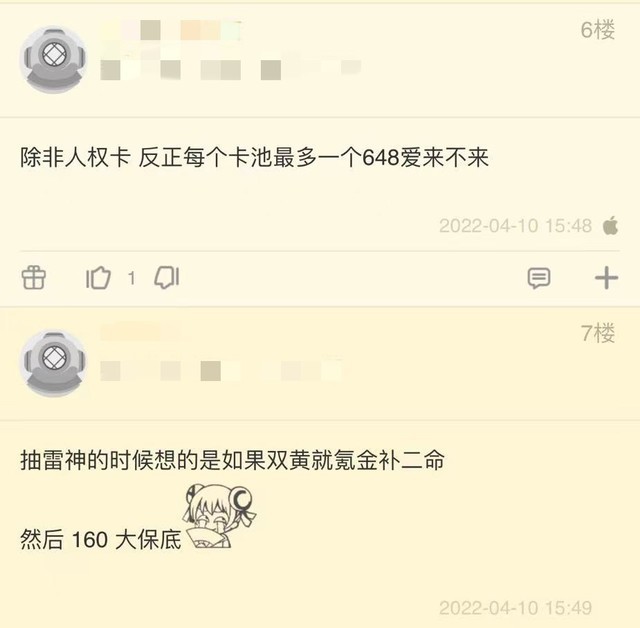
Task: Like the 6楼 comment
Action: point(99,278)
